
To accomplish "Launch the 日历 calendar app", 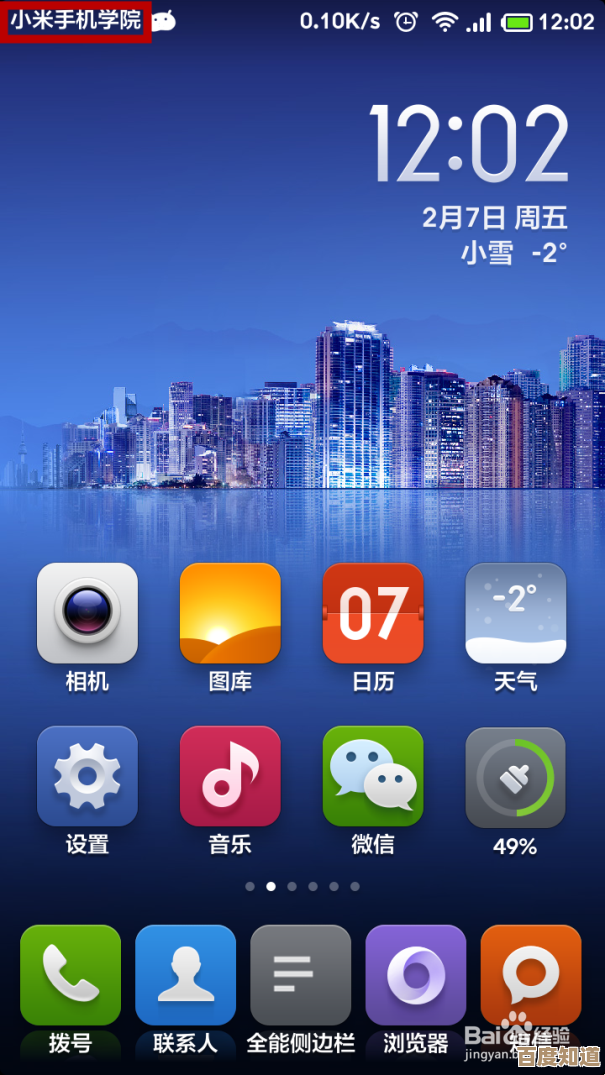I will tap(373, 613).
